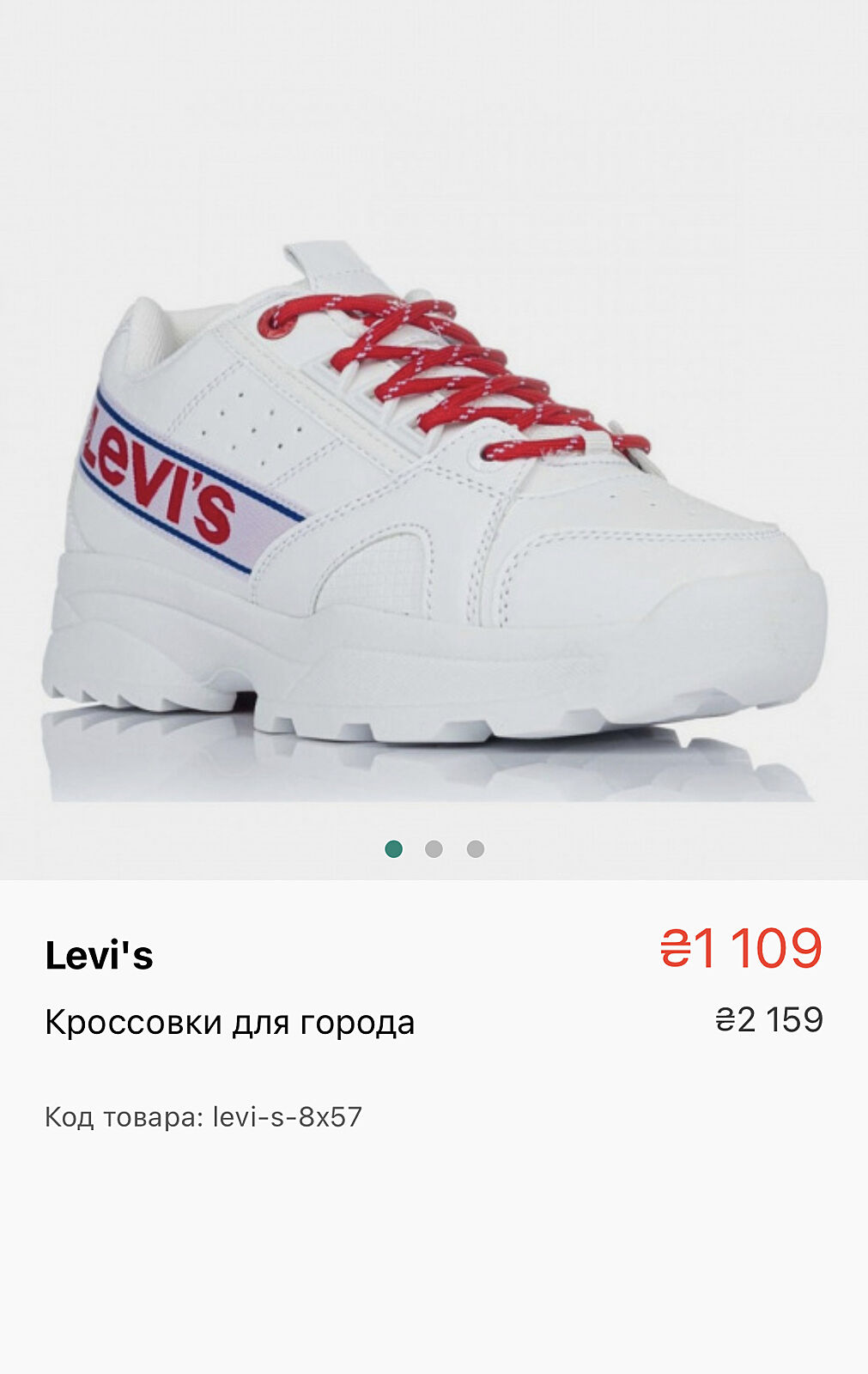Select the third photo indicator dot
This screenshot has height=1374, width=868.
tap(476, 849)
